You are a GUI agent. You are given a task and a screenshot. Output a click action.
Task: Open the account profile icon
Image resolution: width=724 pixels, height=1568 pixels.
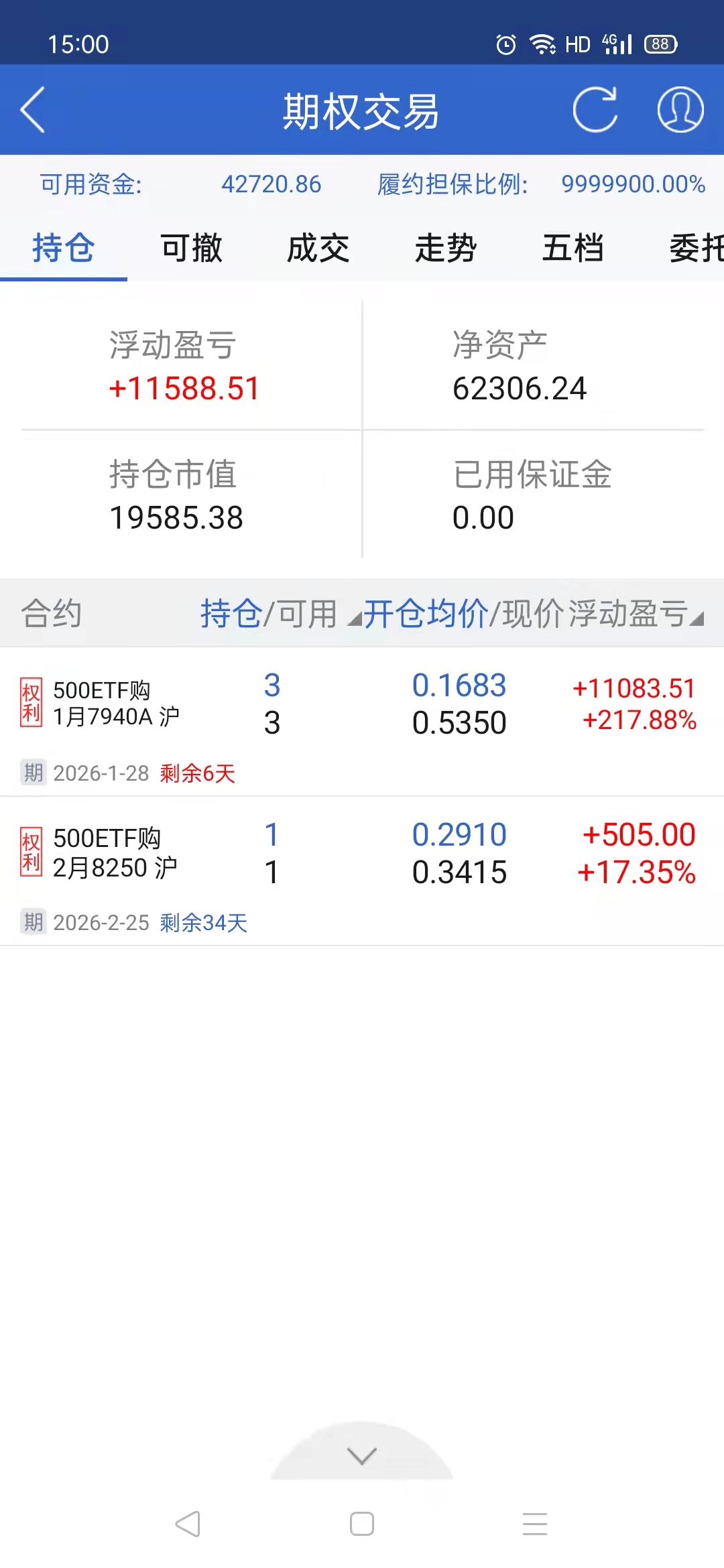680,110
